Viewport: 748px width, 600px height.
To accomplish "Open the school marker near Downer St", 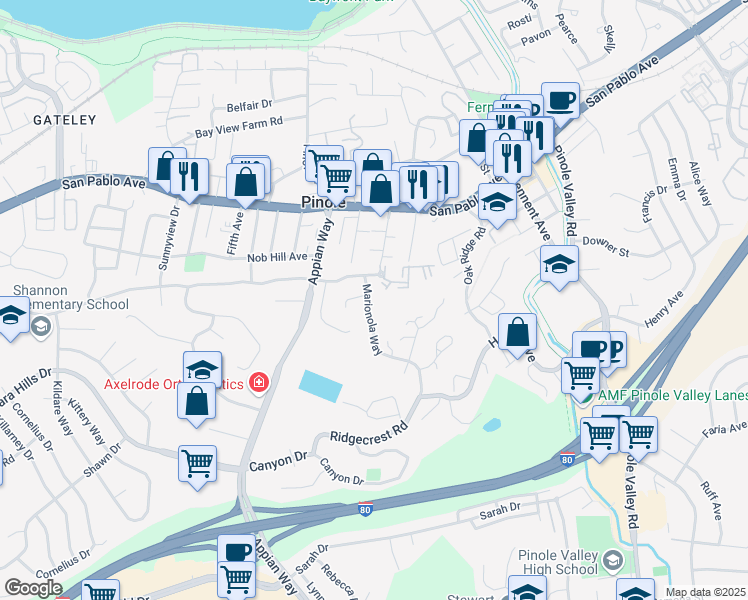I will (559, 264).
